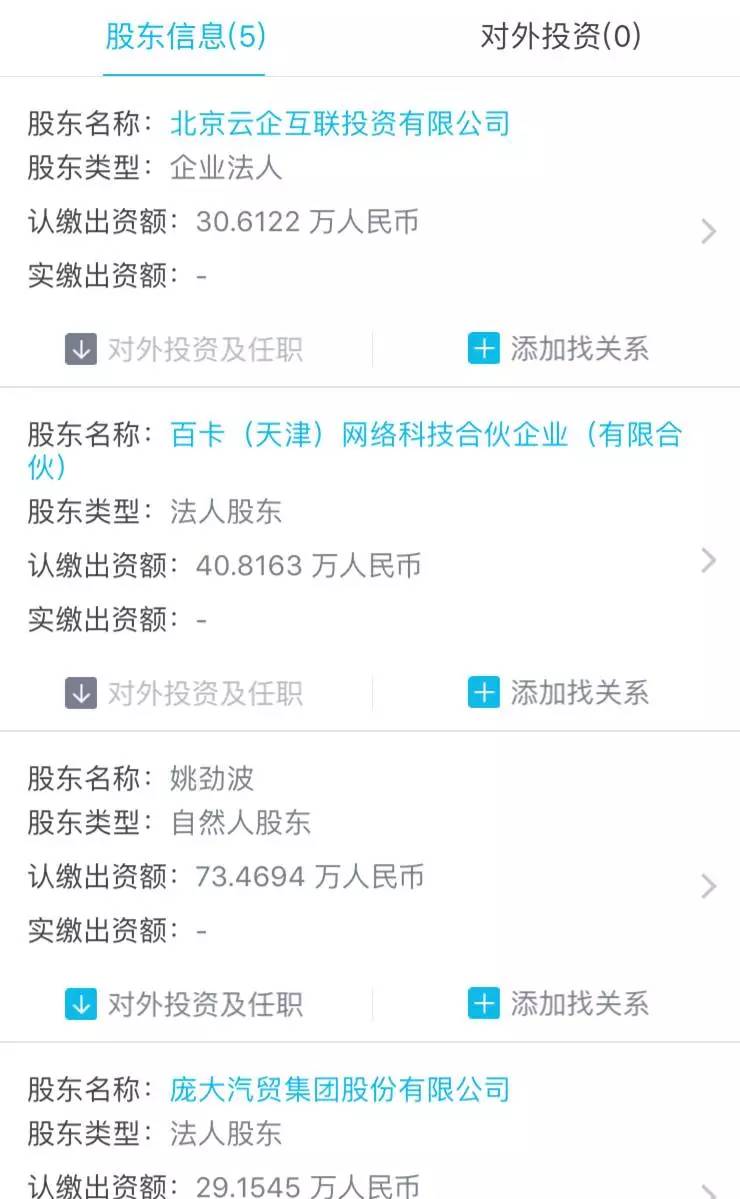Tap 添加找关系 for 姚劲波
The height and width of the screenshot is (1199, 740).
(x=558, y=1004)
